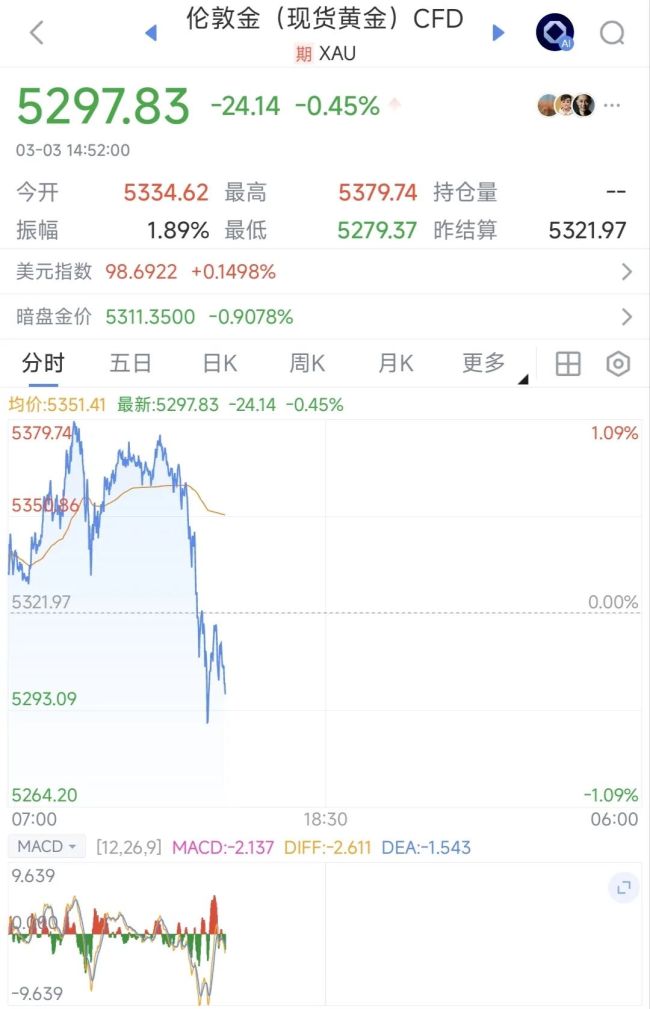
Task: Switch to the previous instrument with left arrow
Action: (151, 33)
